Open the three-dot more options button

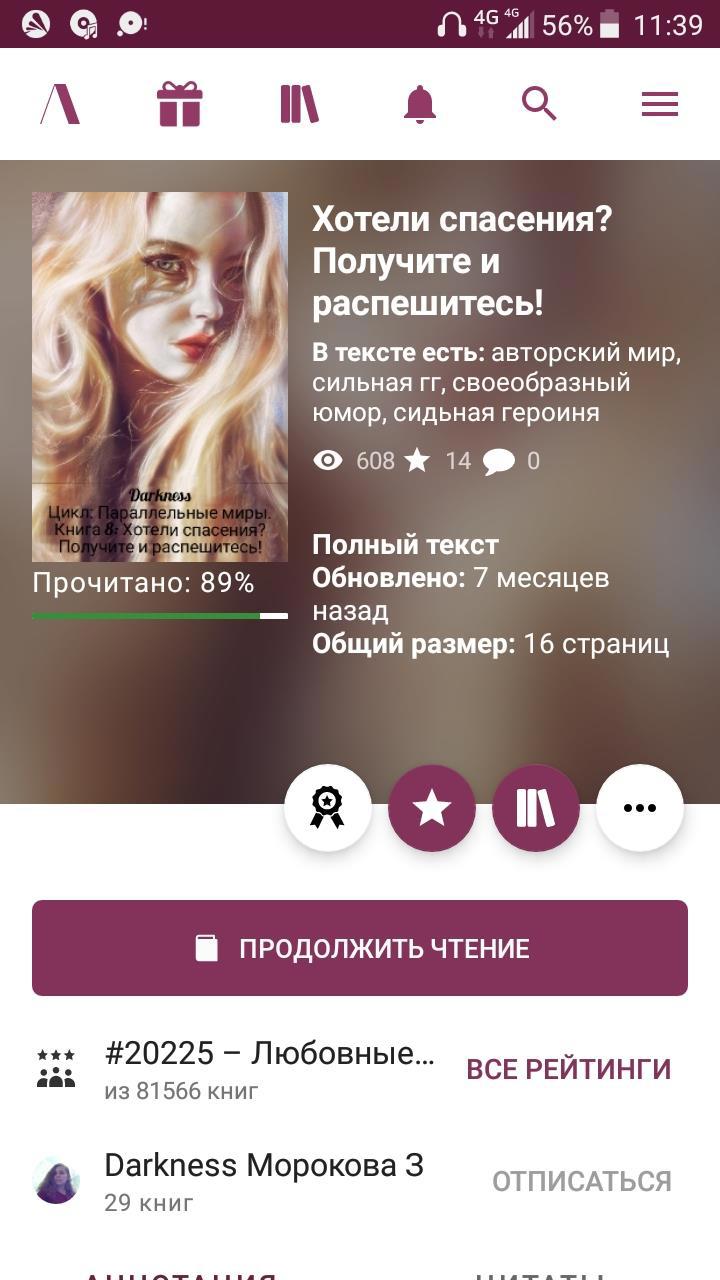coord(640,808)
